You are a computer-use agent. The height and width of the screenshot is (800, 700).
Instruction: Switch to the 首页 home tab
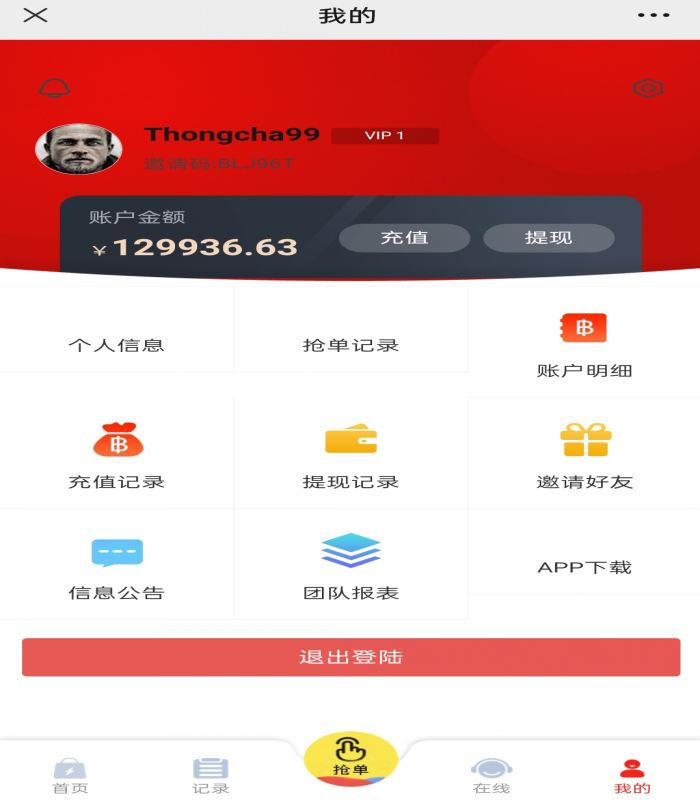[x=70, y=775]
